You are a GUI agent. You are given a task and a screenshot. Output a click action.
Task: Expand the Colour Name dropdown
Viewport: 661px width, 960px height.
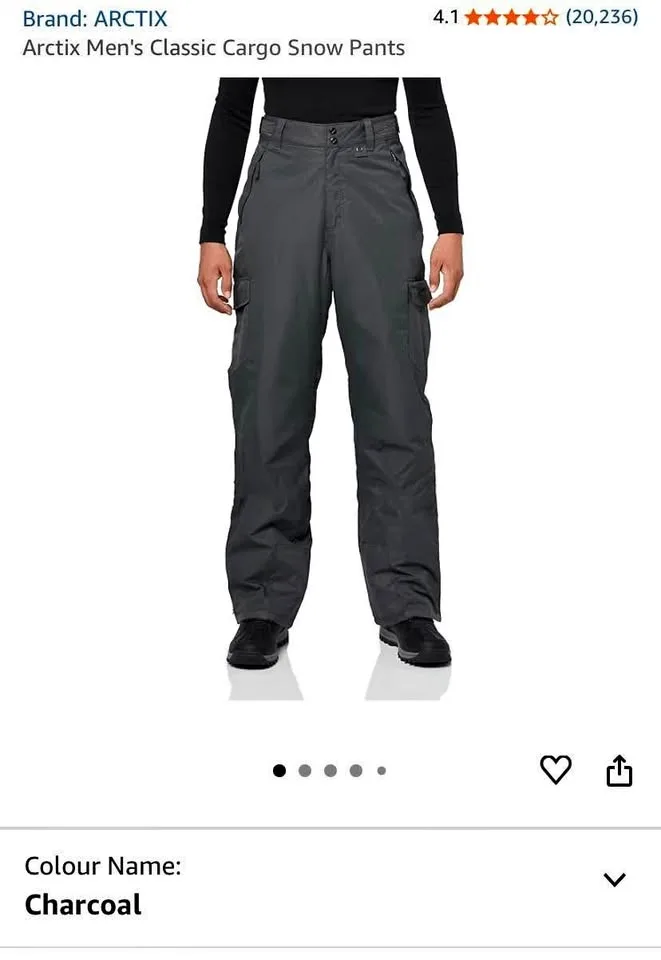(614, 880)
